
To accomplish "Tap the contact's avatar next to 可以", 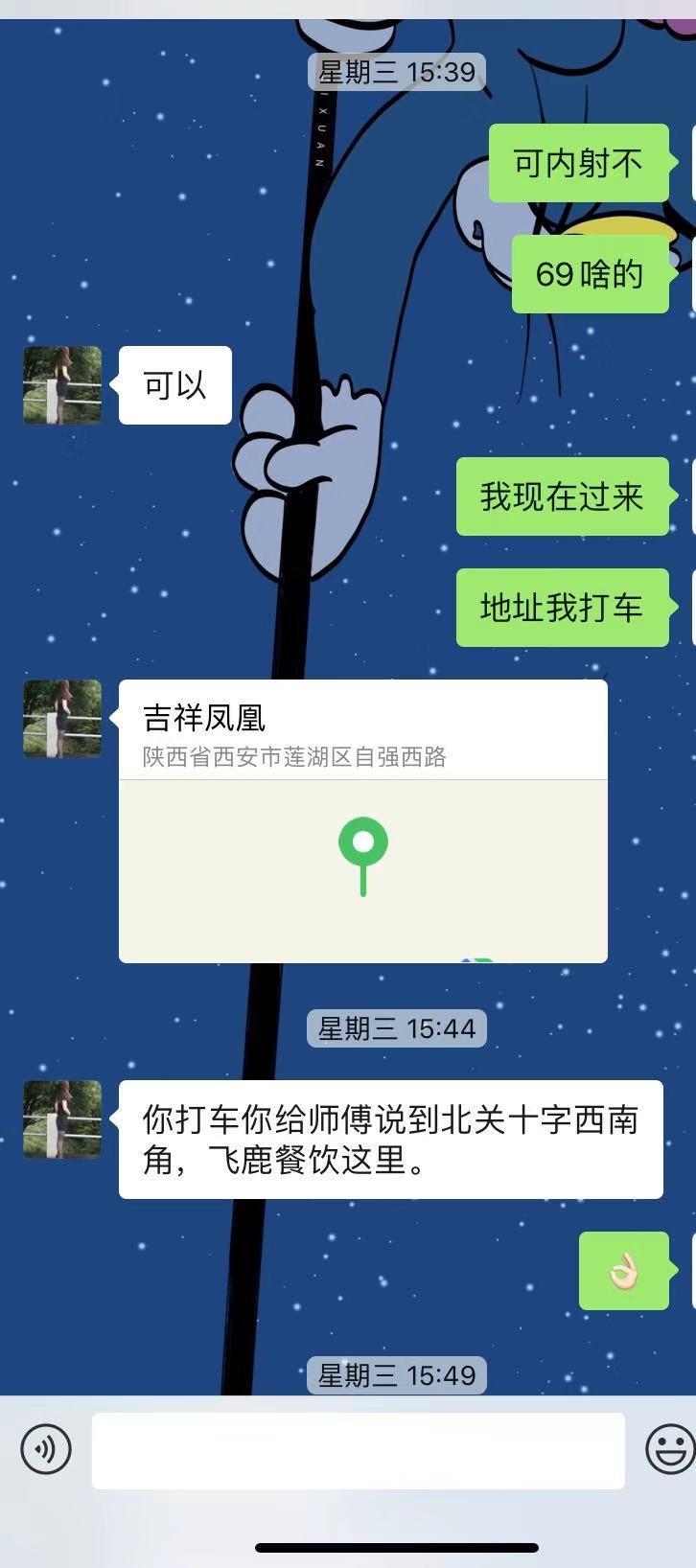I will 62,384.
